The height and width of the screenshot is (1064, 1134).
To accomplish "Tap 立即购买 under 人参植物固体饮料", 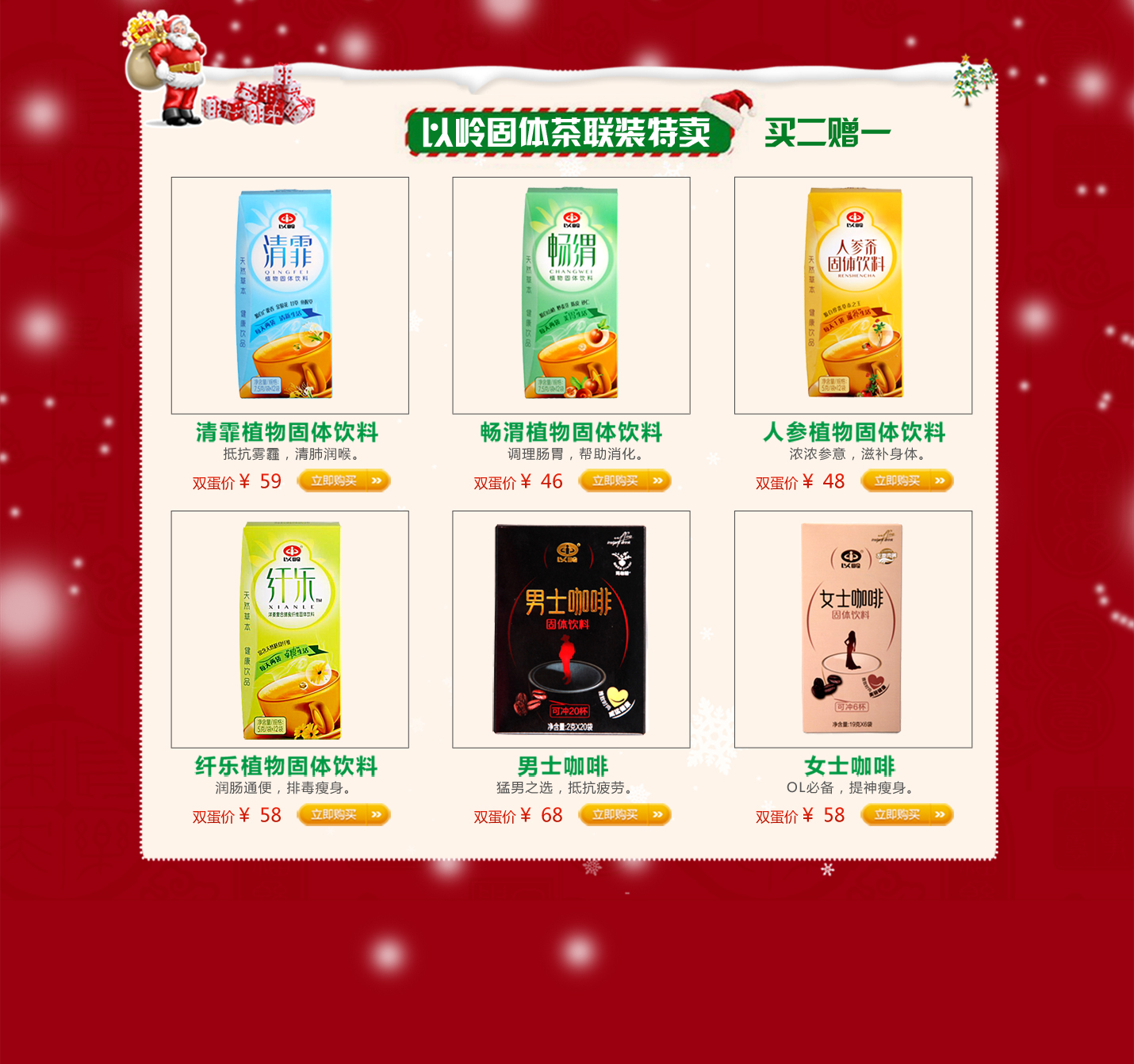I will pos(907,480).
